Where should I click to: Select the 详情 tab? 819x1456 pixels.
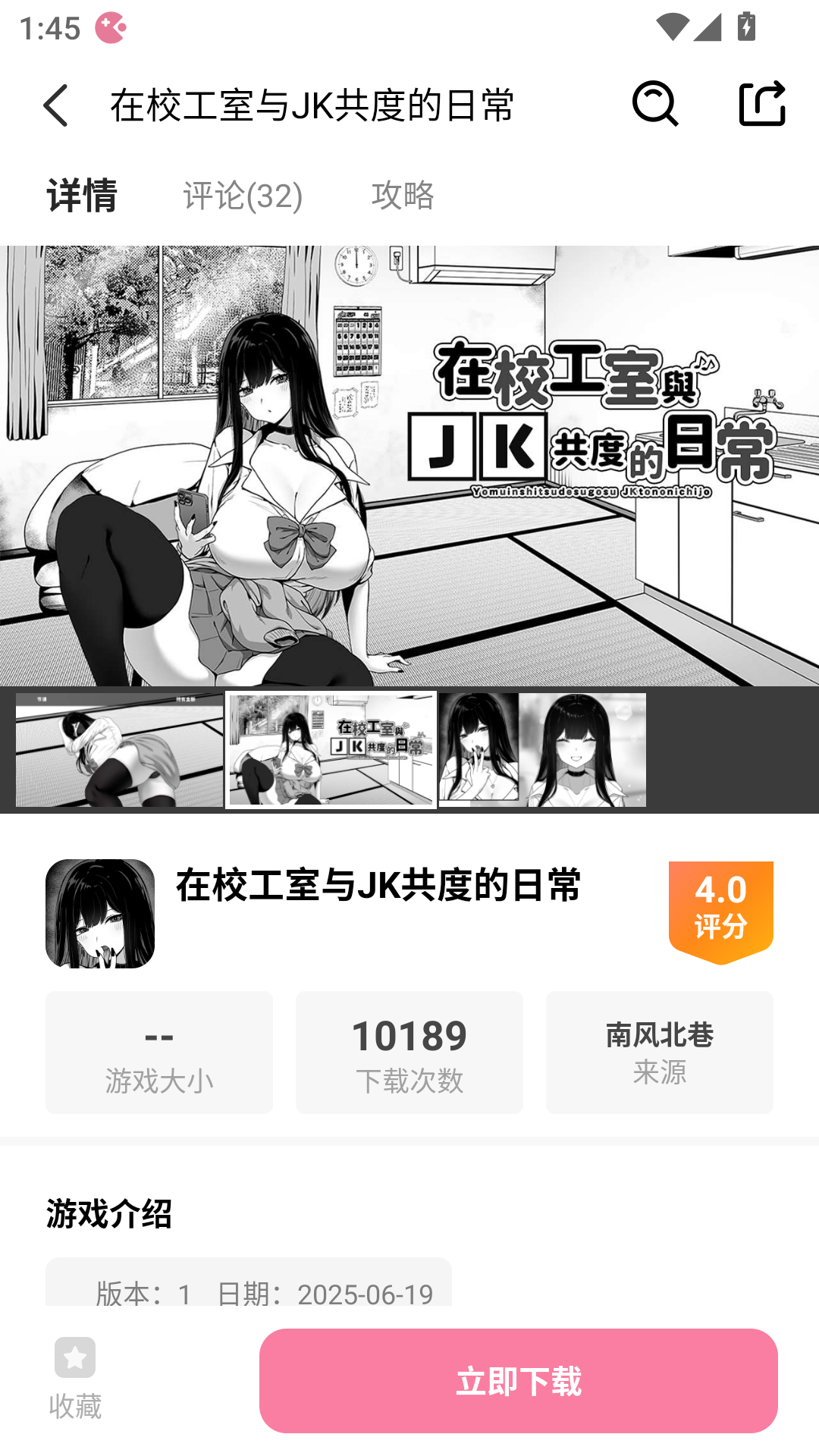pos(80,196)
